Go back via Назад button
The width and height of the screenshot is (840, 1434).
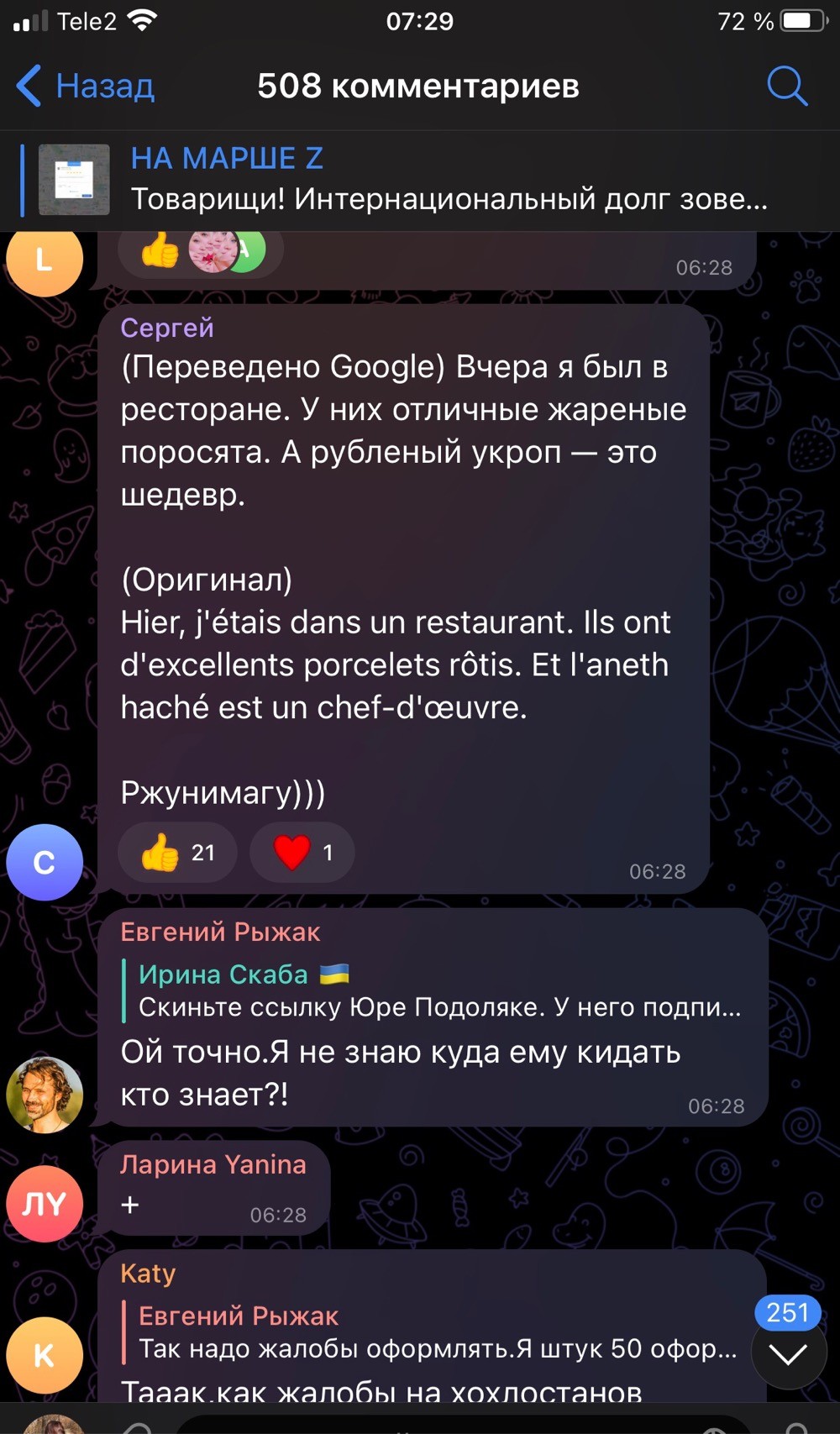[x=86, y=86]
